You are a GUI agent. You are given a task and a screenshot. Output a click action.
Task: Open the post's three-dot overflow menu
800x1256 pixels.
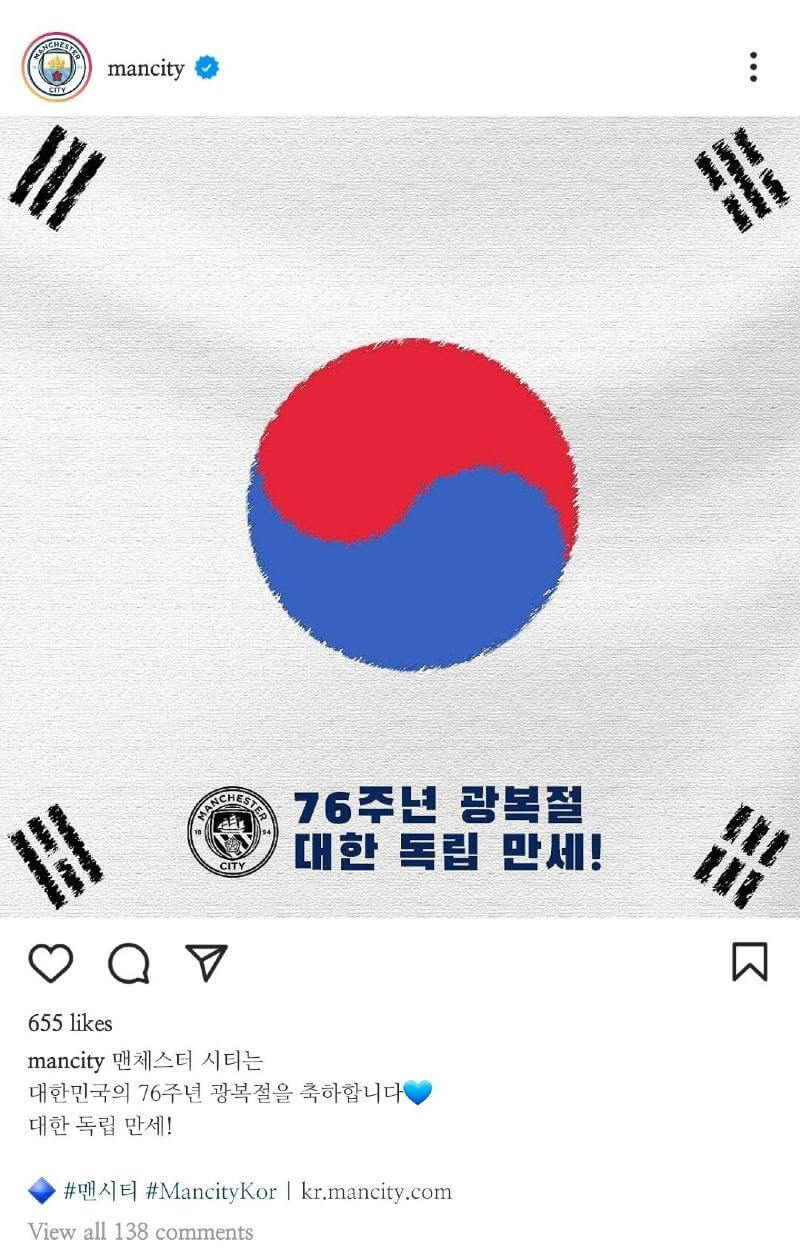tap(753, 67)
